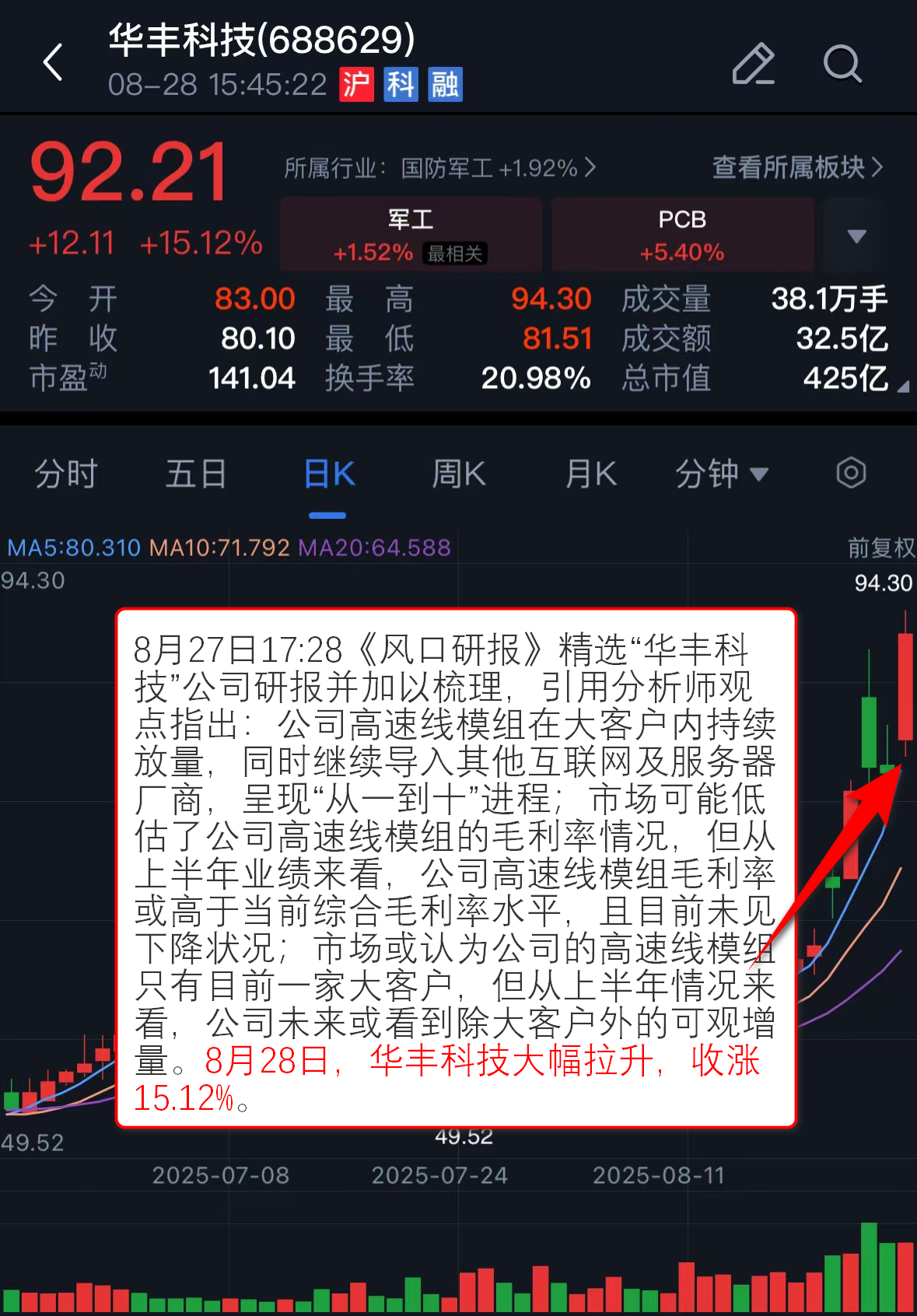Switch to the 五日 chart tab
The width and height of the screenshot is (917, 1316).
(x=196, y=474)
